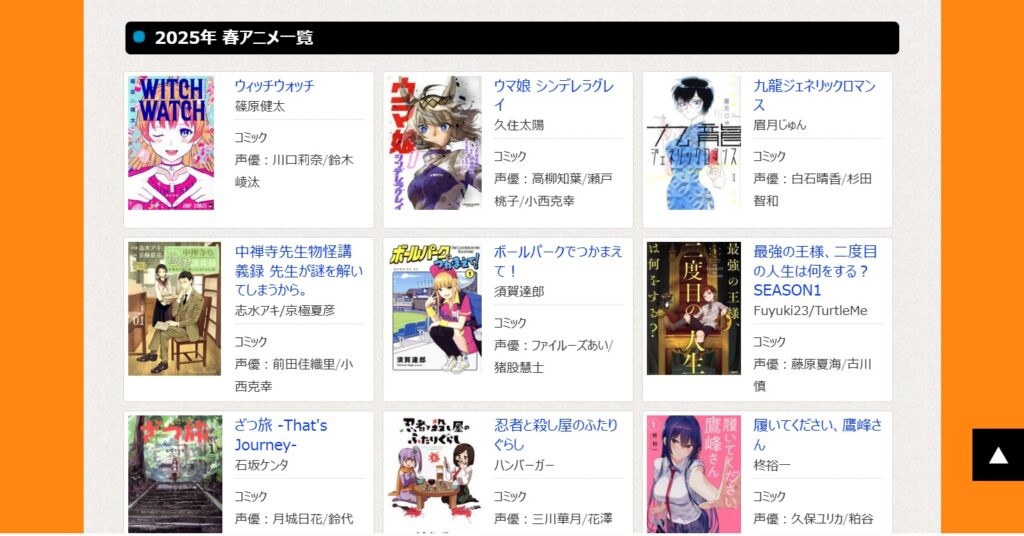Tap the ウマ娘 シンデレラグレイ cover image
The width and height of the screenshot is (1024, 536).
point(430,142)
